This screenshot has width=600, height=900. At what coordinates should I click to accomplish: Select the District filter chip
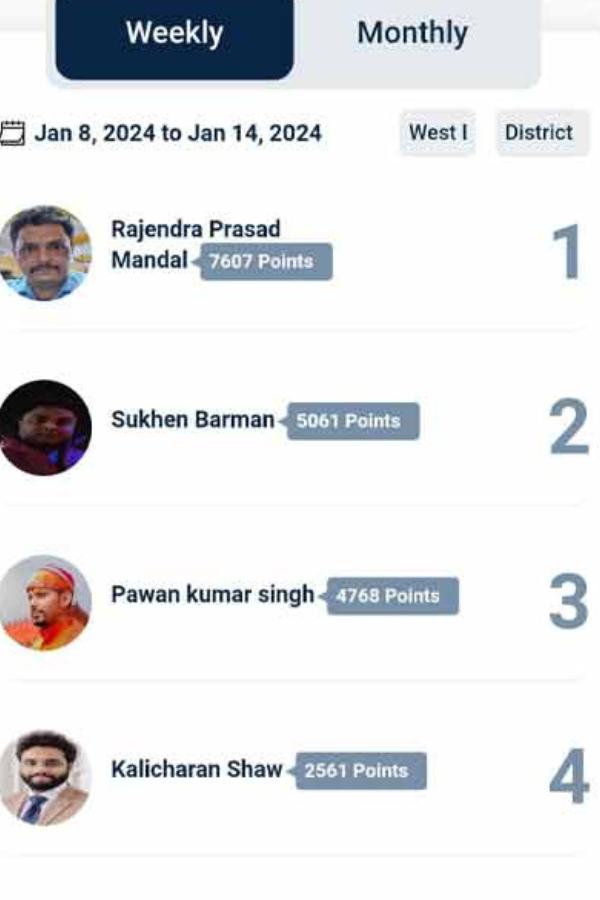click(x=540, y=133)
